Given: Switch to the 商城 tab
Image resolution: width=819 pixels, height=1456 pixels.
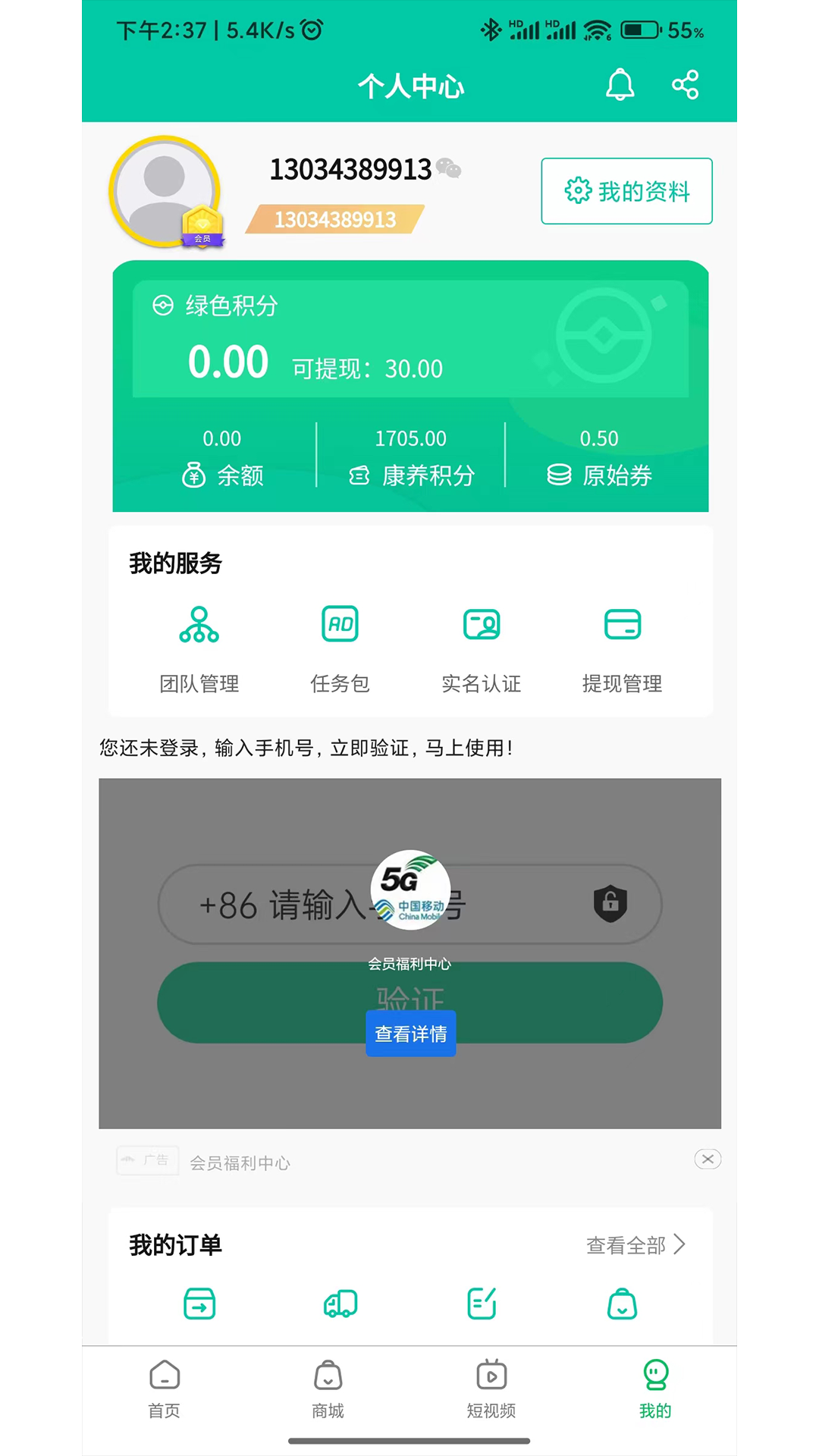Looking at the screenshot, I should pyautogui.click(x=328, y=1392).
